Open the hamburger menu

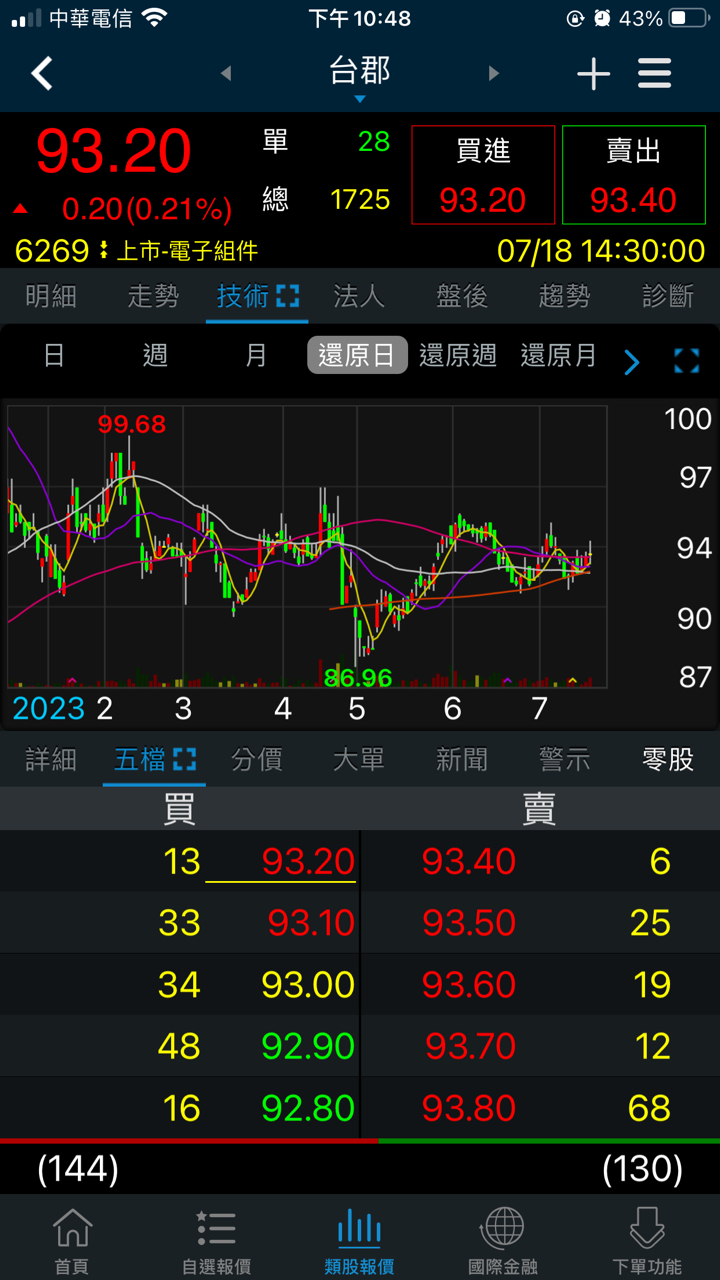655,73
